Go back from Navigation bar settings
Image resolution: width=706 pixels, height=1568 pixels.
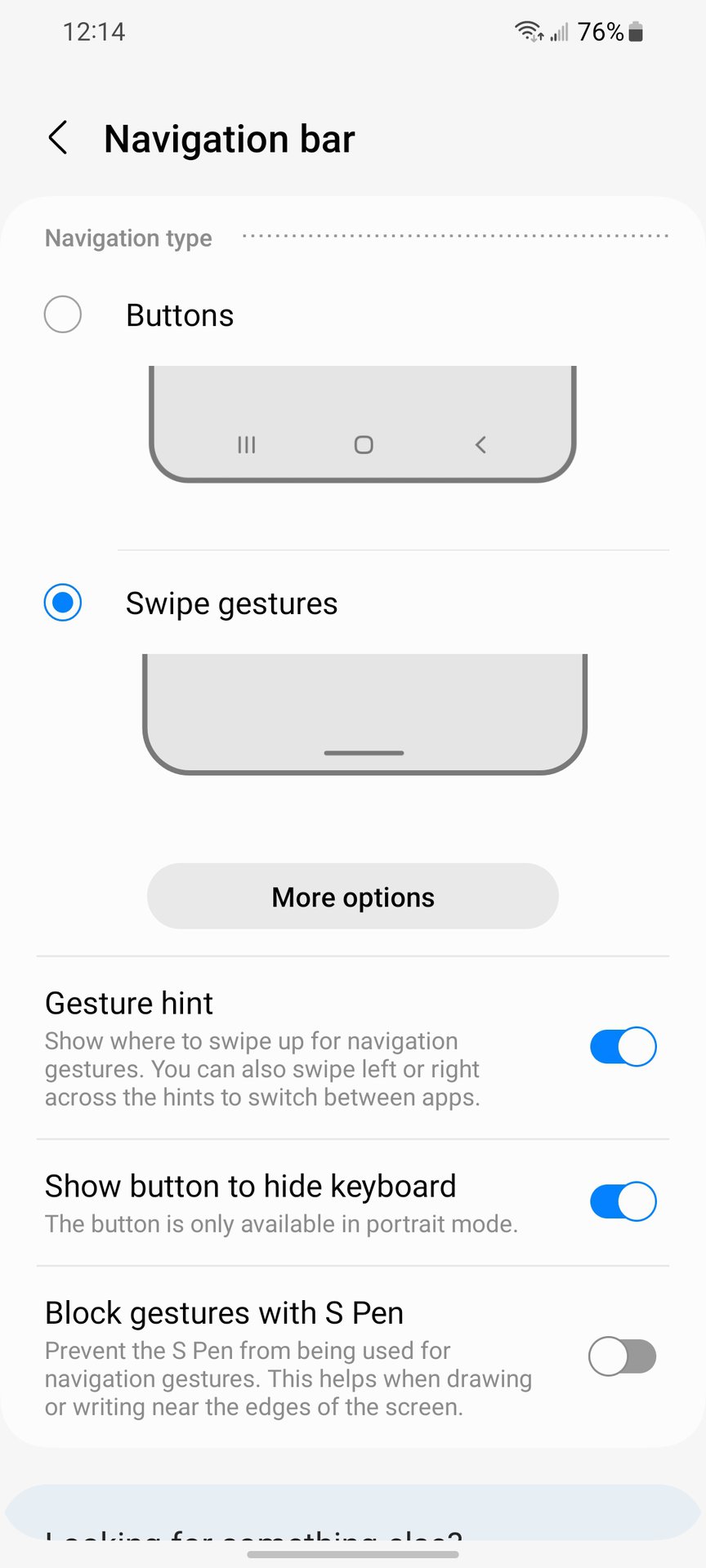click(58, 138)
